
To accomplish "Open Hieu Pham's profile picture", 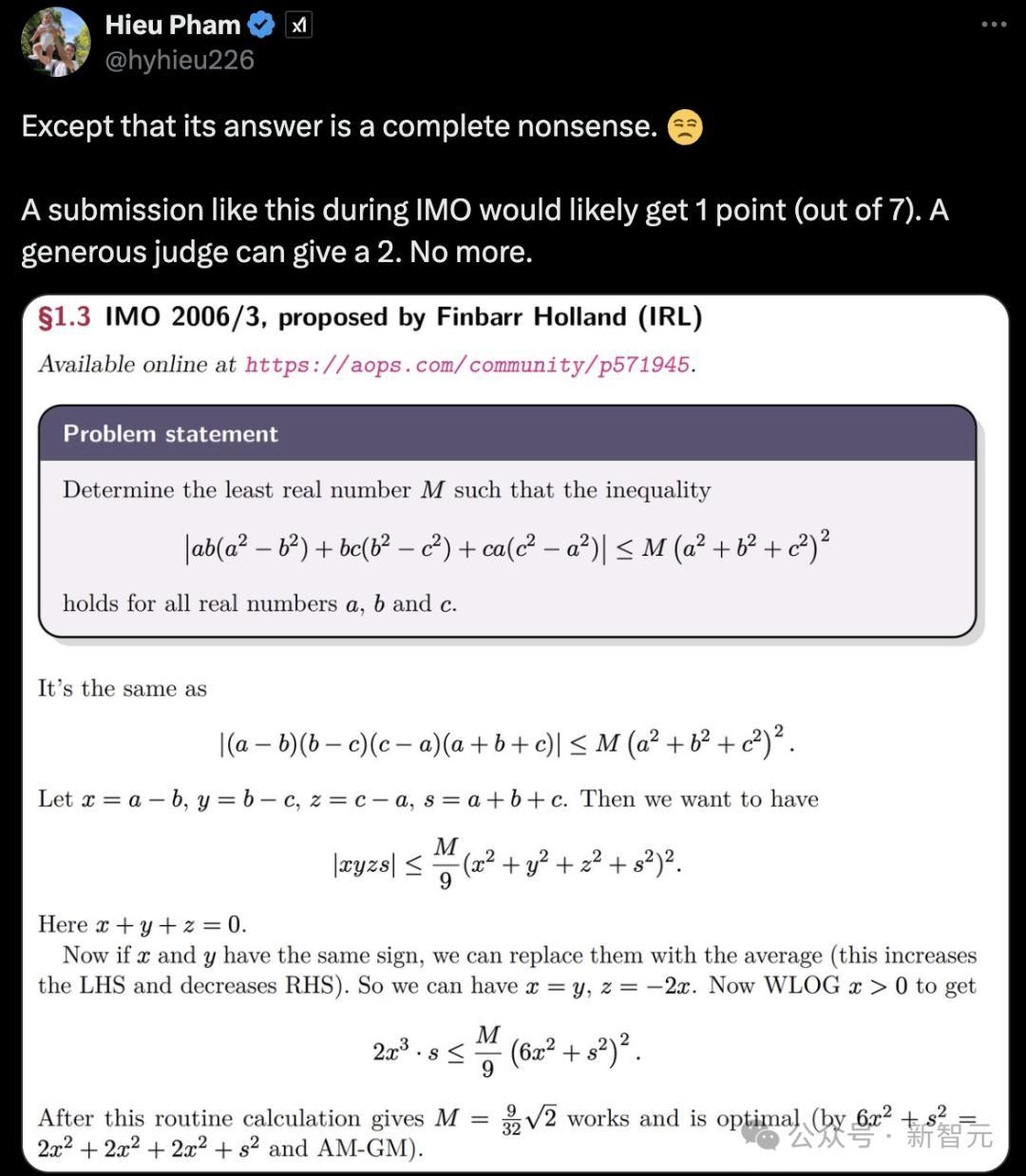I will tap(55, 42).
